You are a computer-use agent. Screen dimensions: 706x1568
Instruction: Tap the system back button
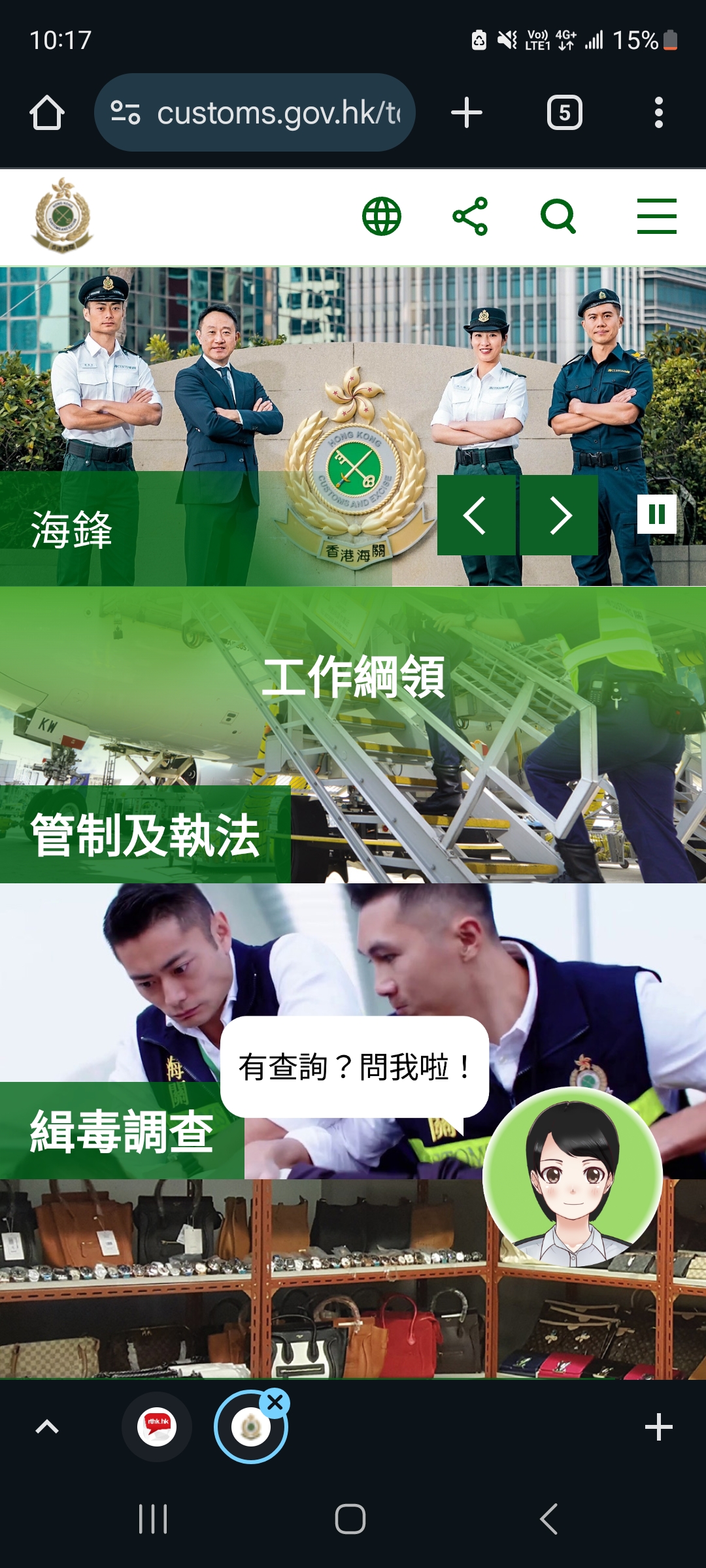click(x=549, y=1518)
